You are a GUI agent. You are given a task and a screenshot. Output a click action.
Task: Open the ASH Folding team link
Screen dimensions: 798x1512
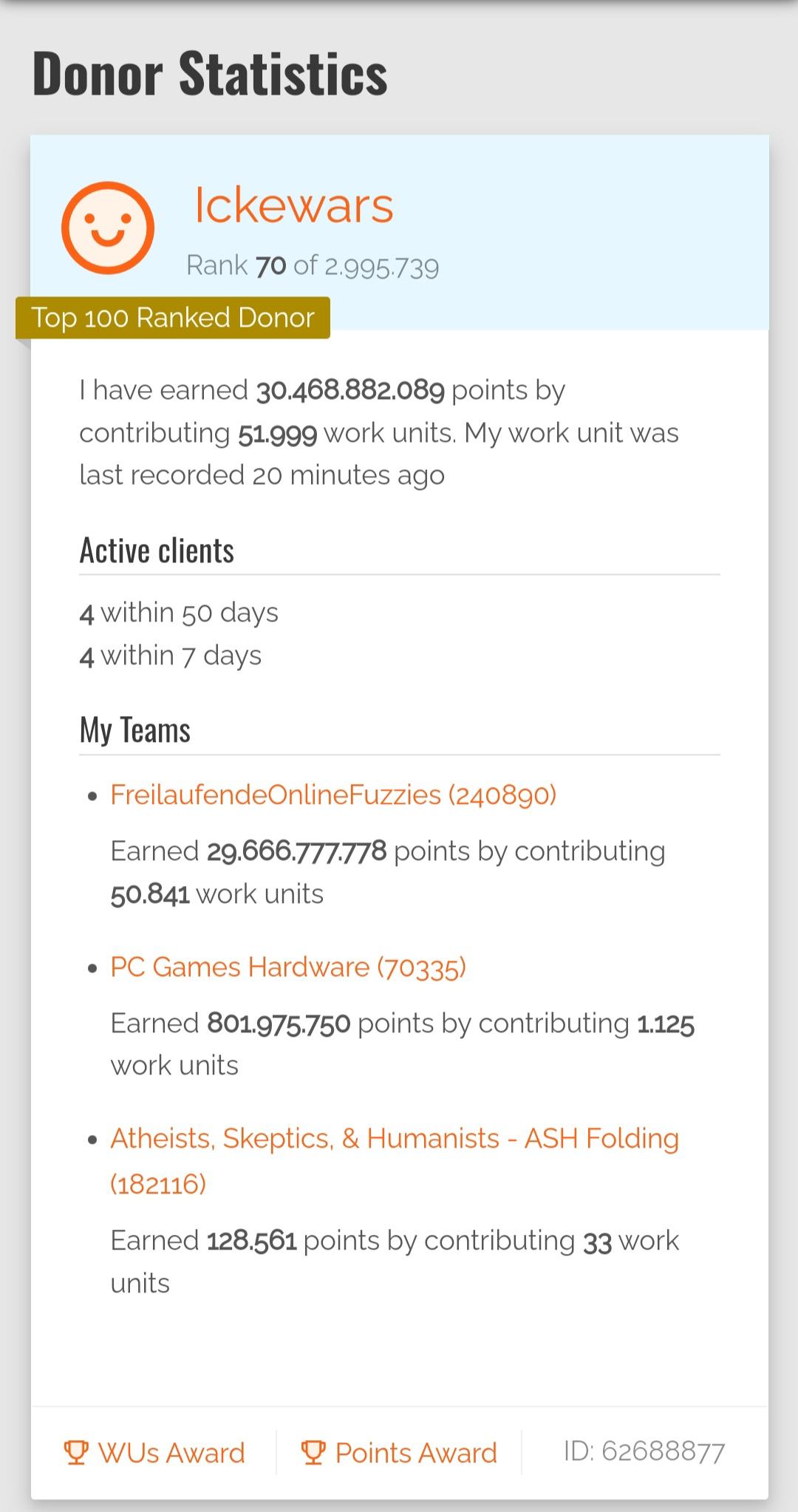pos(395,1161)
